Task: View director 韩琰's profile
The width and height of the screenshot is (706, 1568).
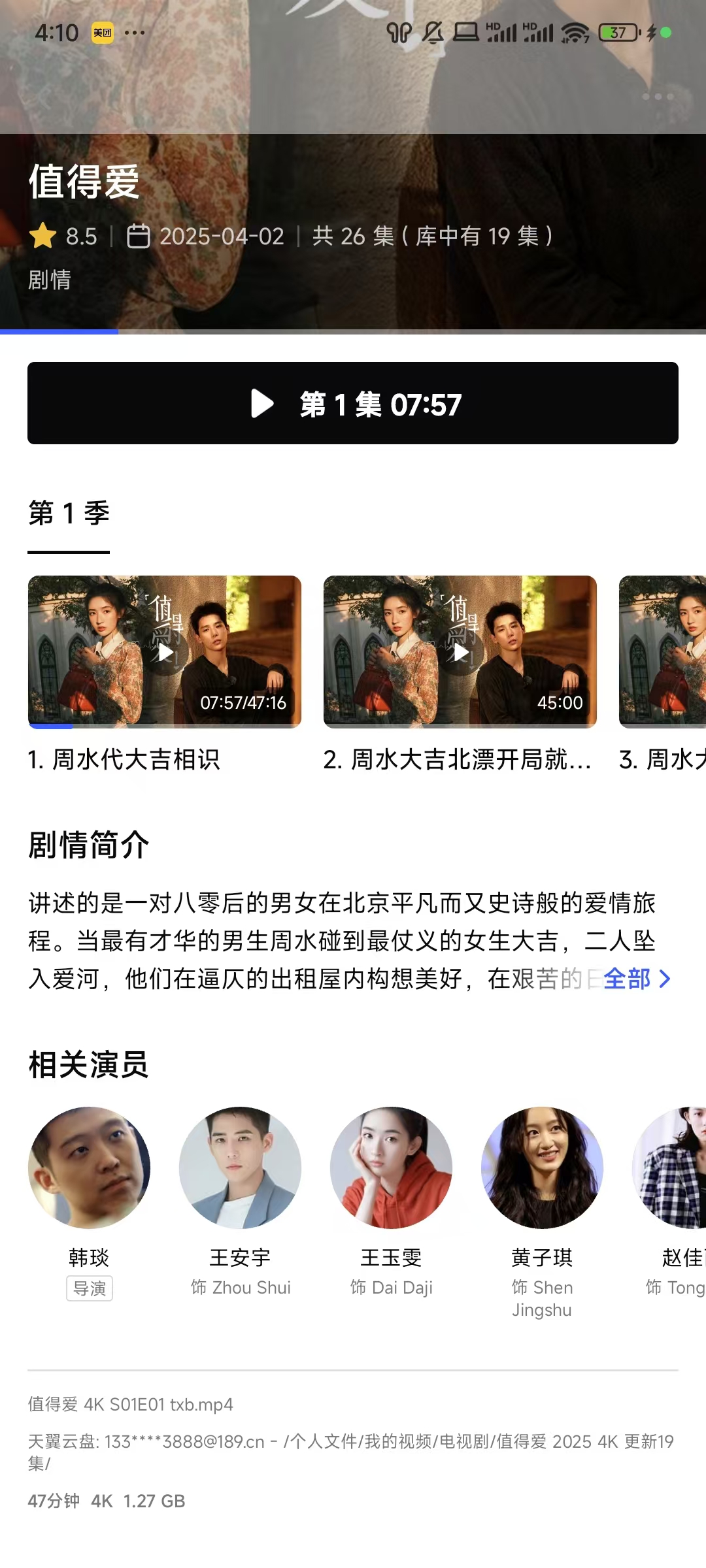Action: pos(89,1168)
